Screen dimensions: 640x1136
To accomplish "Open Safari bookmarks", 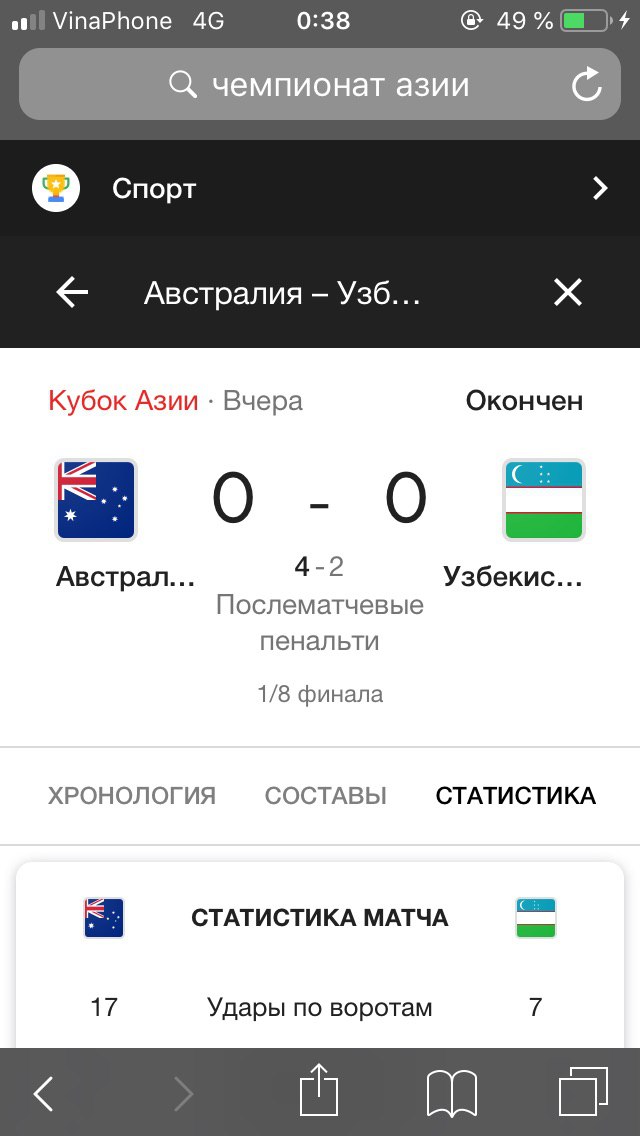I will [452, 1093].
